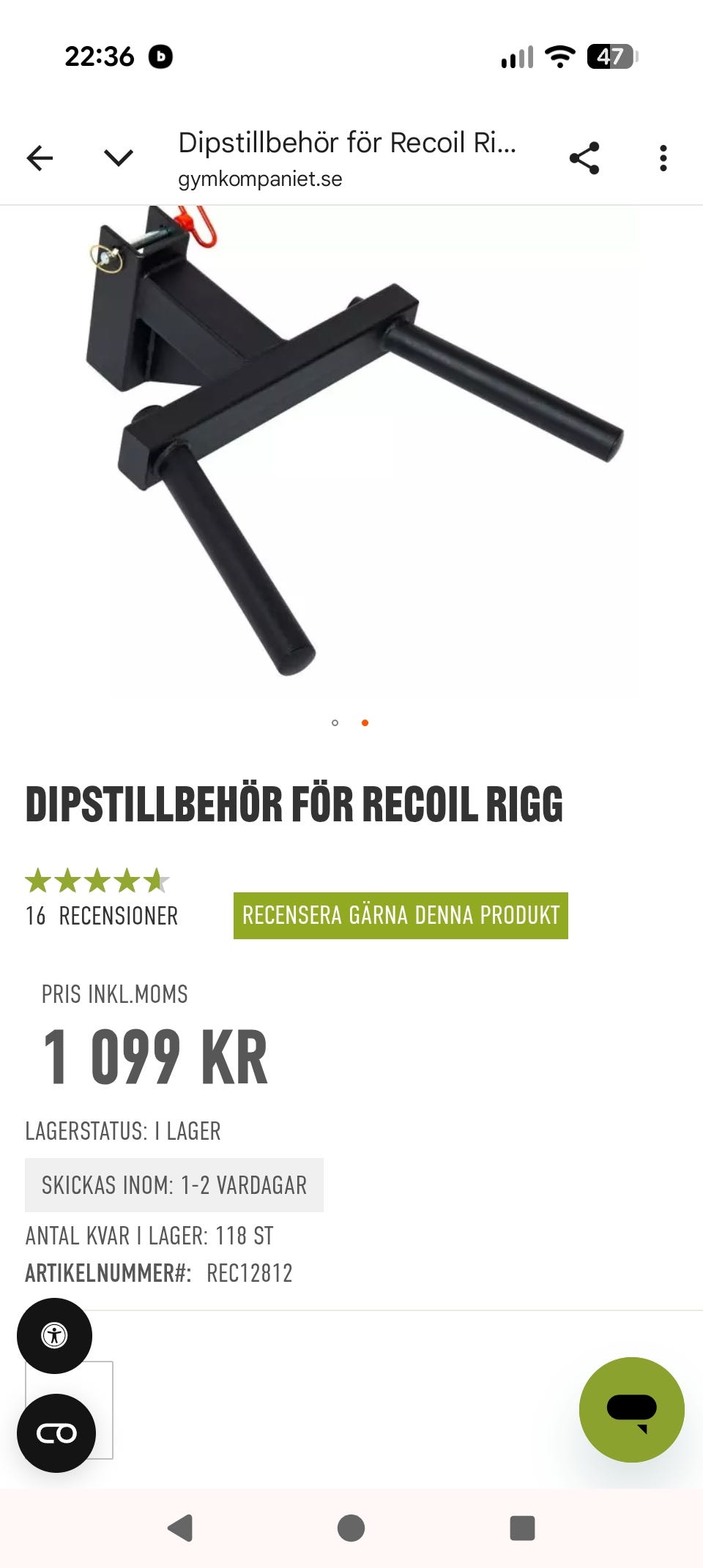Tap the signal strength bars indicator

pos(516,55)
